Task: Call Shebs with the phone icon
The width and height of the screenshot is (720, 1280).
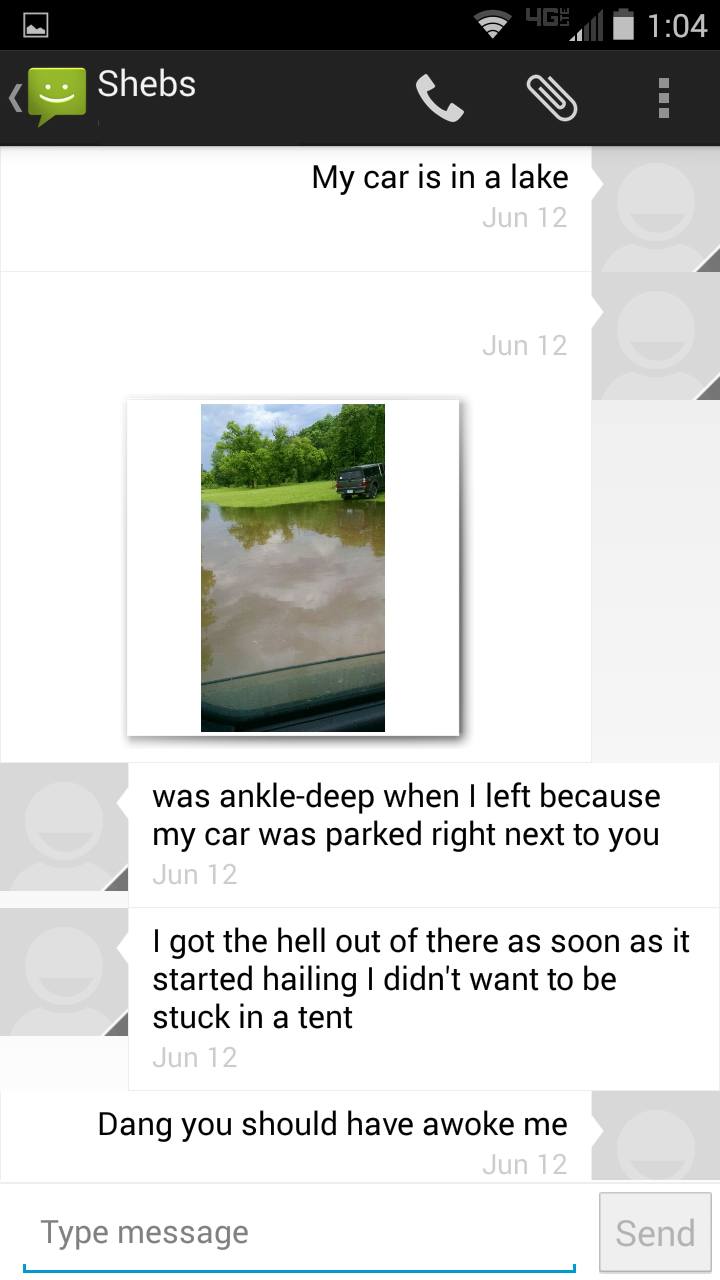Action: tap(439, 98)
